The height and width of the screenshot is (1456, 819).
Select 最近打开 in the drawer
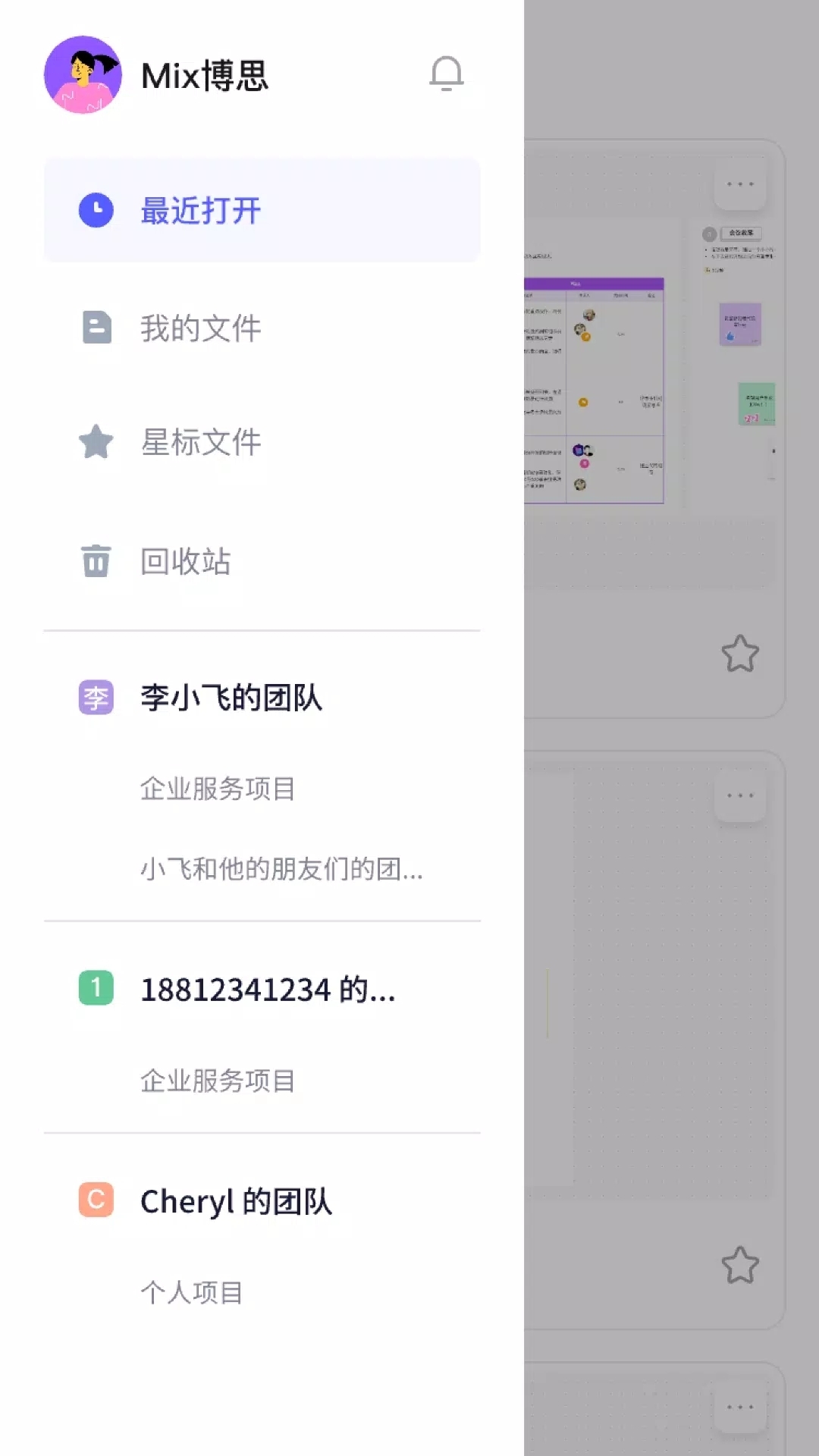coord(262,210)
